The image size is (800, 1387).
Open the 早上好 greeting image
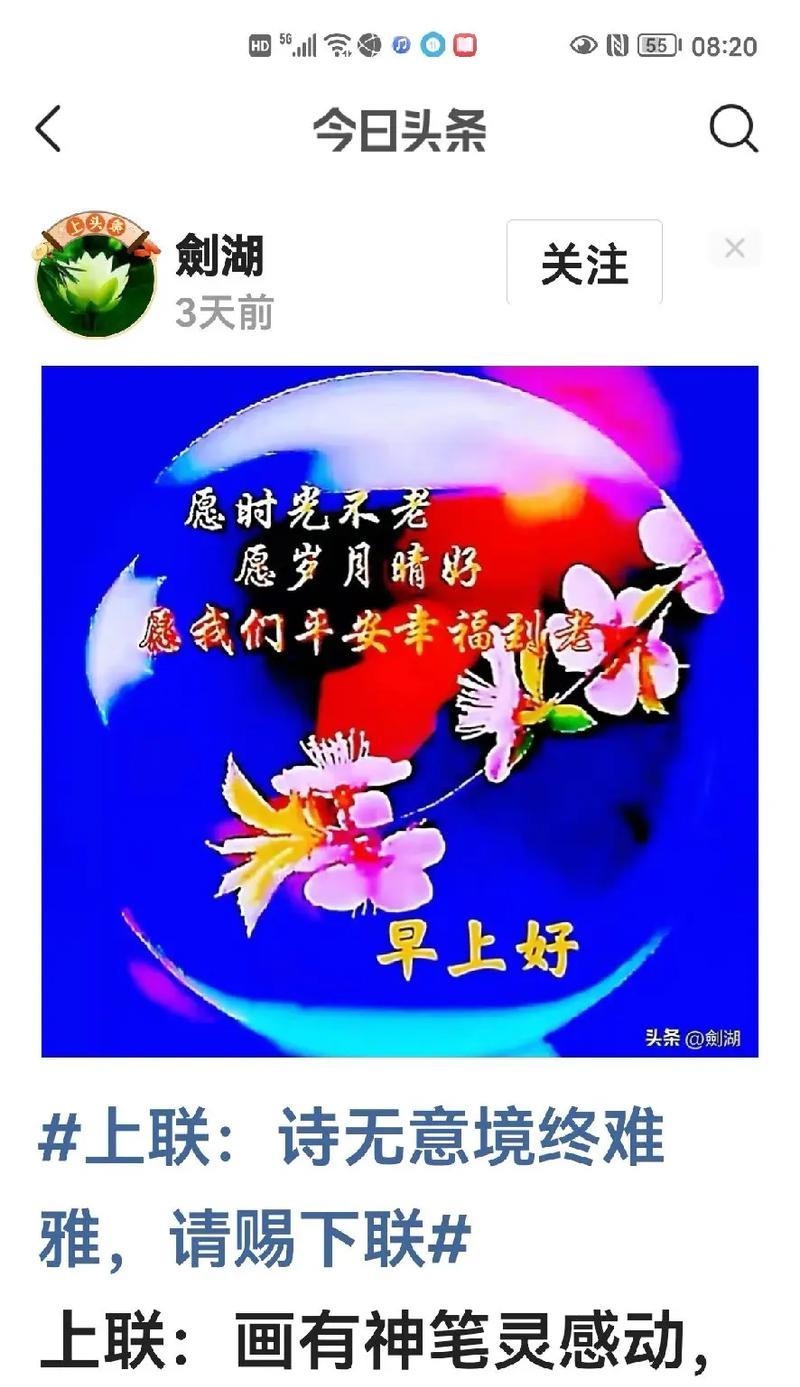point(400,710)
